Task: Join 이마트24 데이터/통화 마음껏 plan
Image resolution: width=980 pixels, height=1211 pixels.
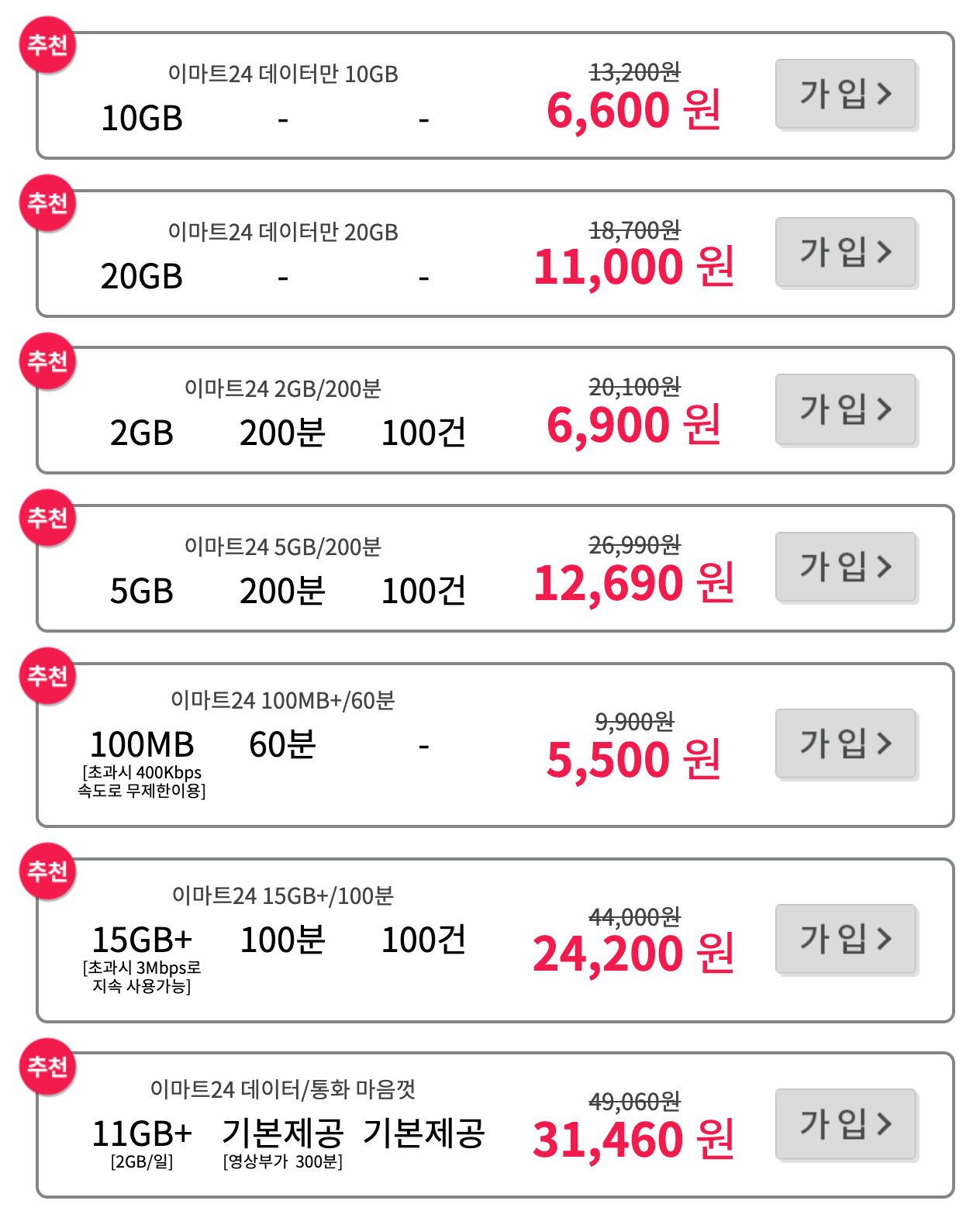Action: (x=846, y=1124)
